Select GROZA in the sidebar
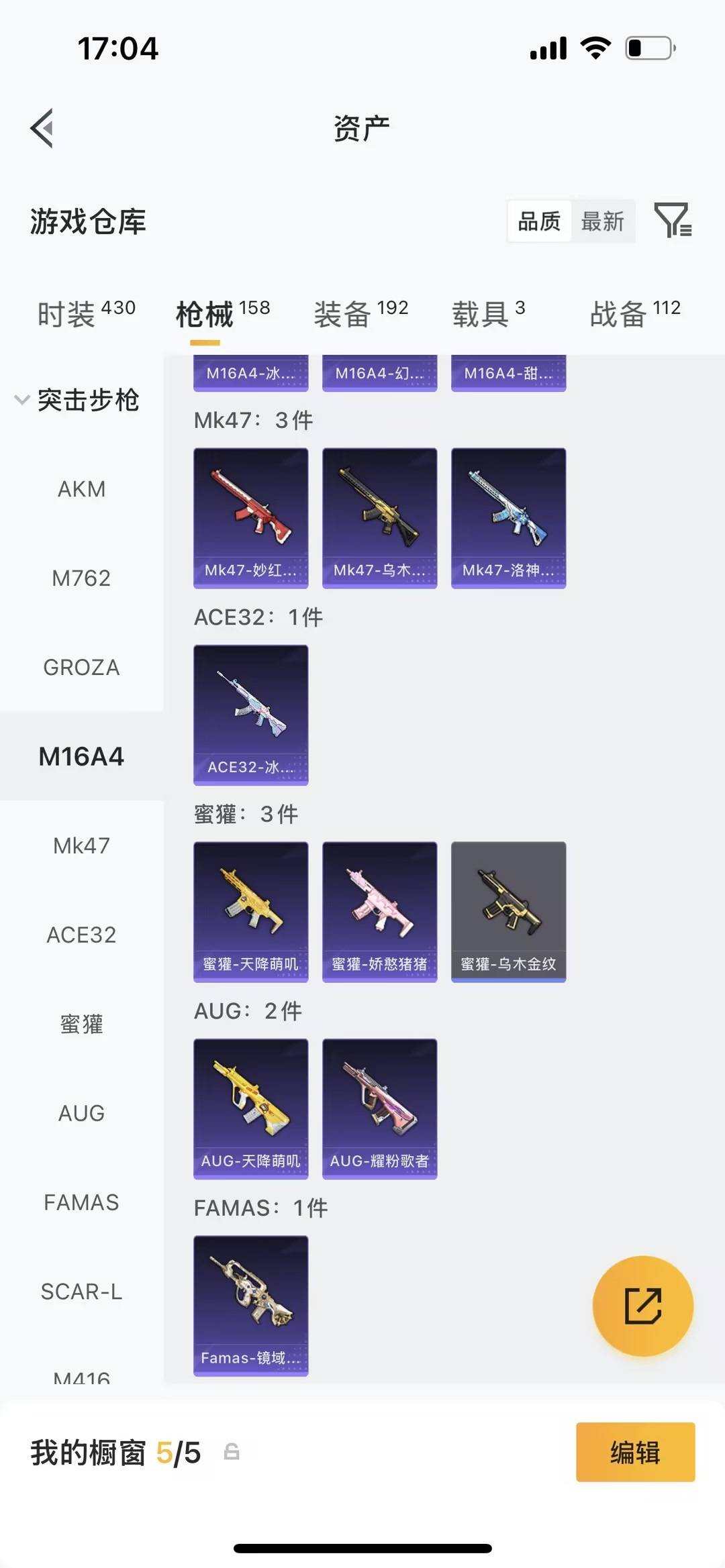 coord(81,667)
